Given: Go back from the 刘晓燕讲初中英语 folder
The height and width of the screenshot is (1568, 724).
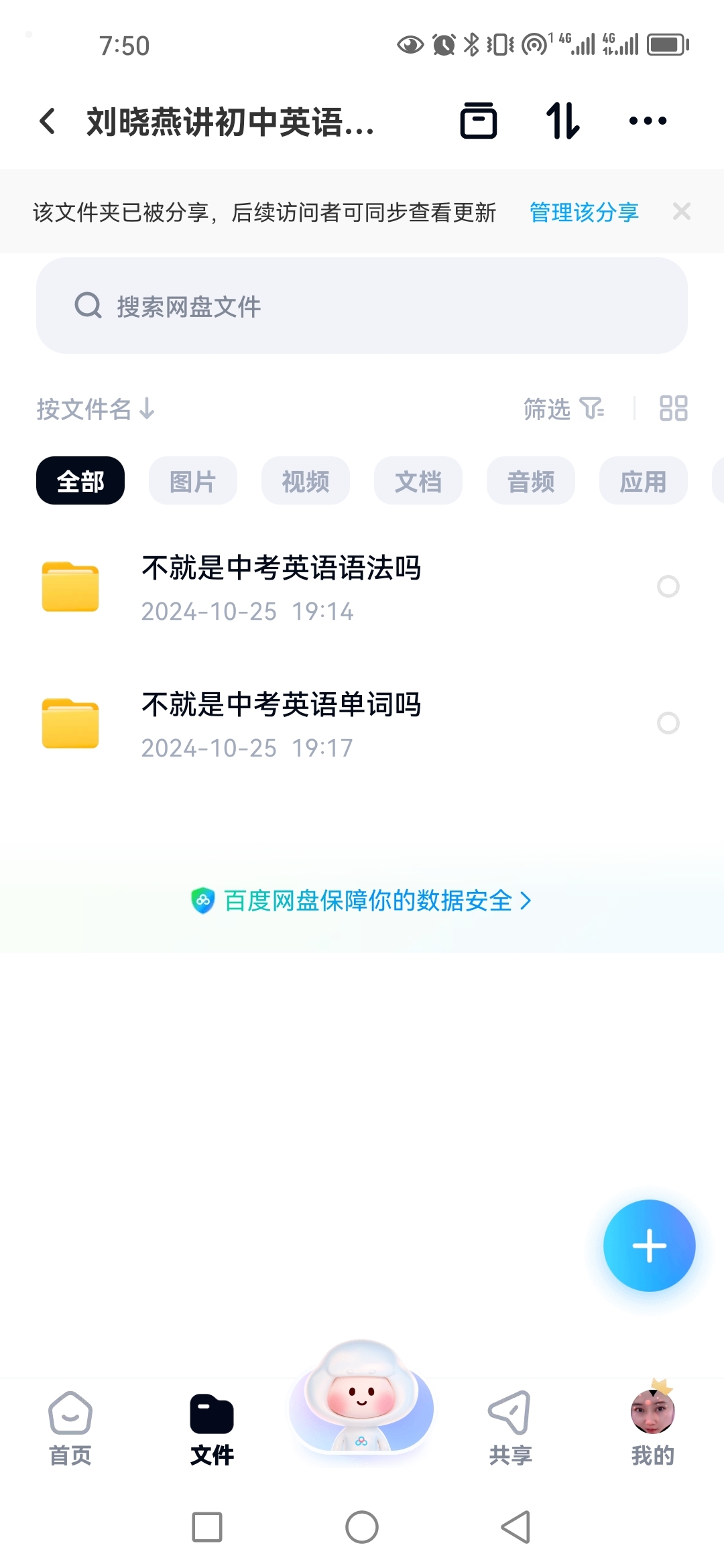Looking at the screenshot, I should (x=48, y=121).
